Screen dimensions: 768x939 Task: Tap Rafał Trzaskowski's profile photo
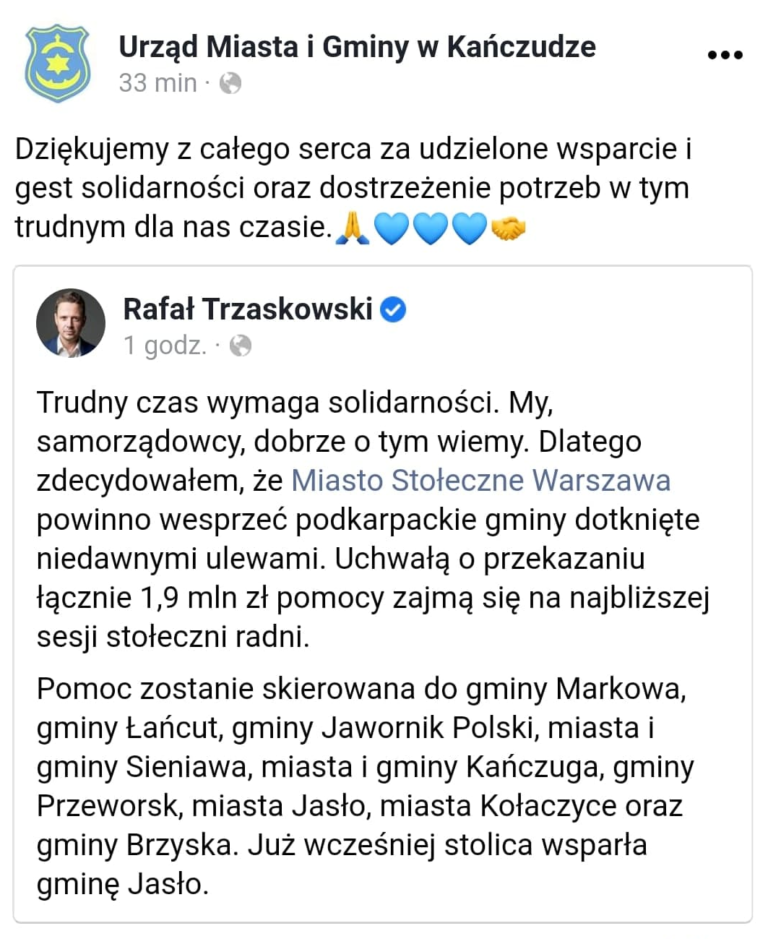point(70,323)
